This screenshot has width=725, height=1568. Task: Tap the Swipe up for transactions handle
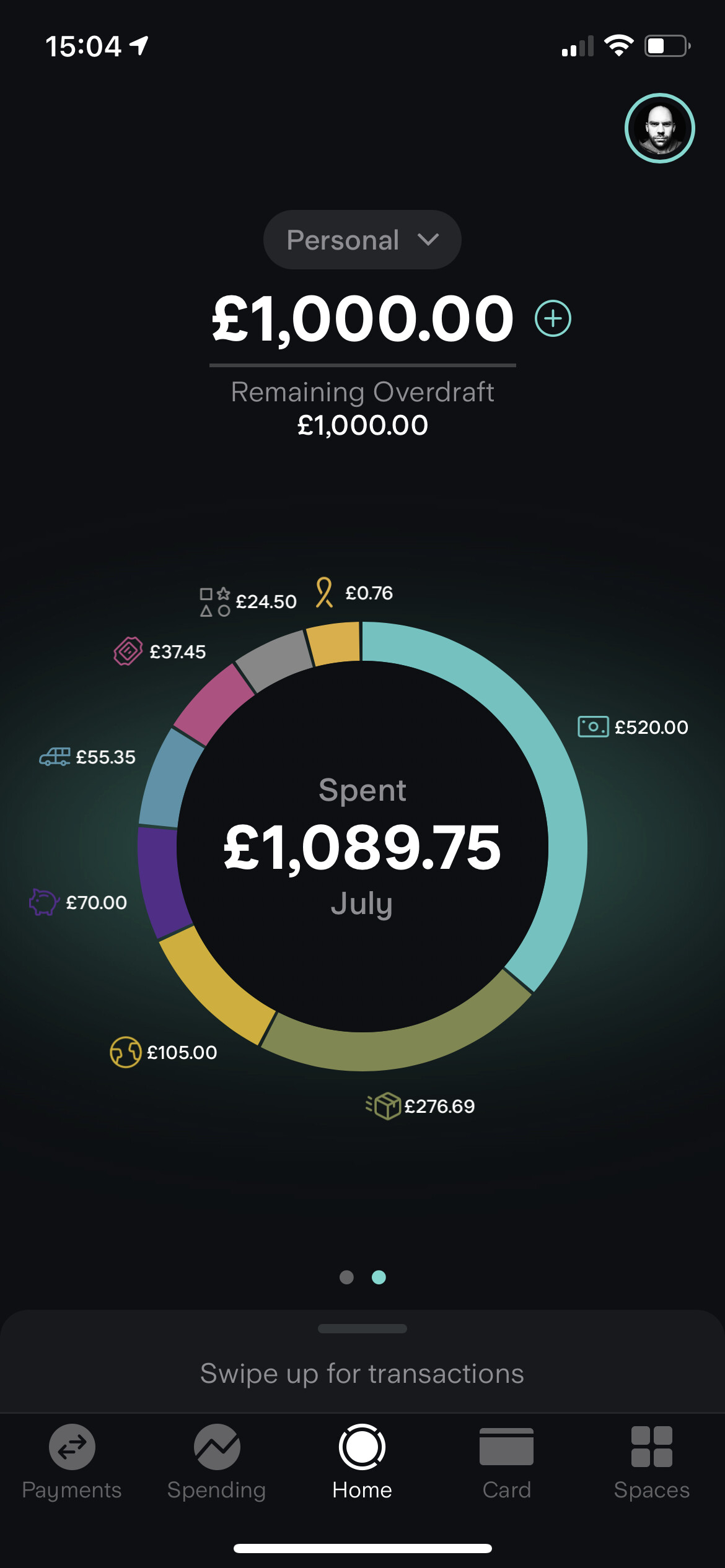[362, 1328]
